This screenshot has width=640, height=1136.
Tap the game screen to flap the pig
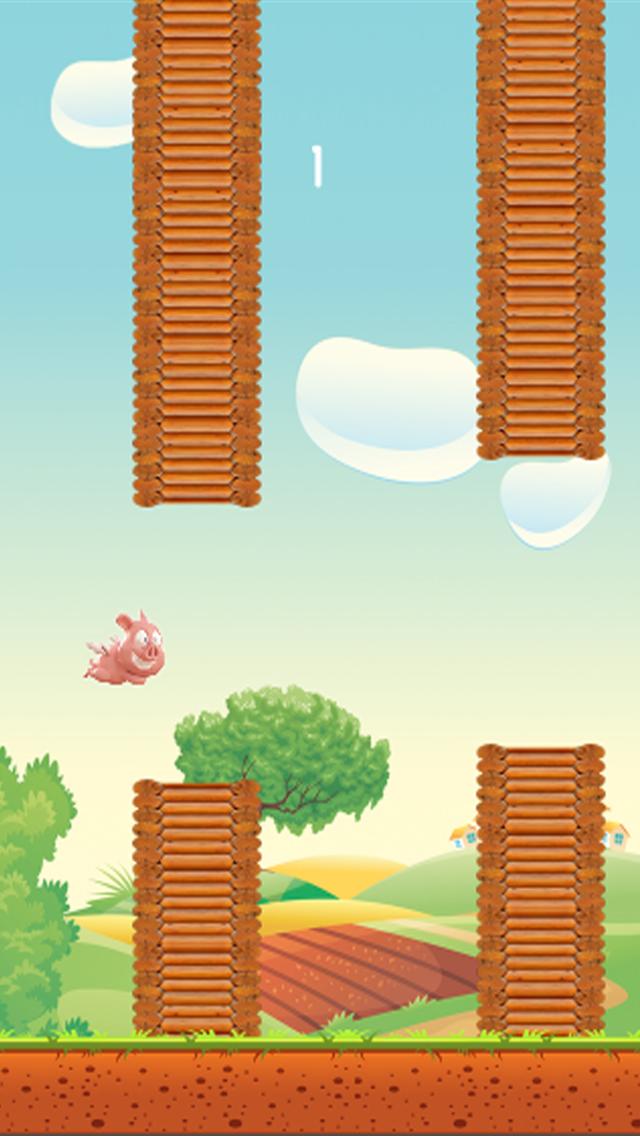(320, 600)
